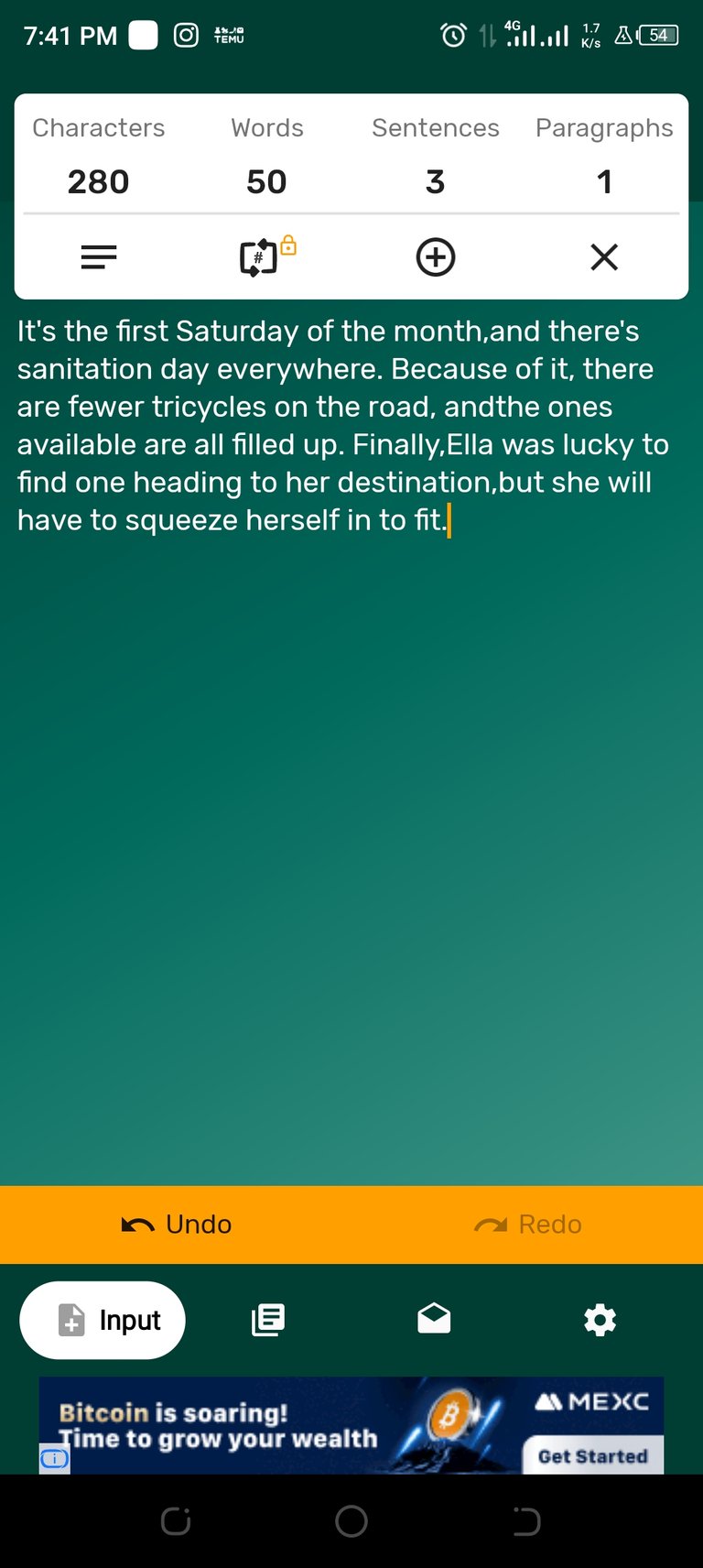Open the text lines menu icon

(x=99, y=257)
